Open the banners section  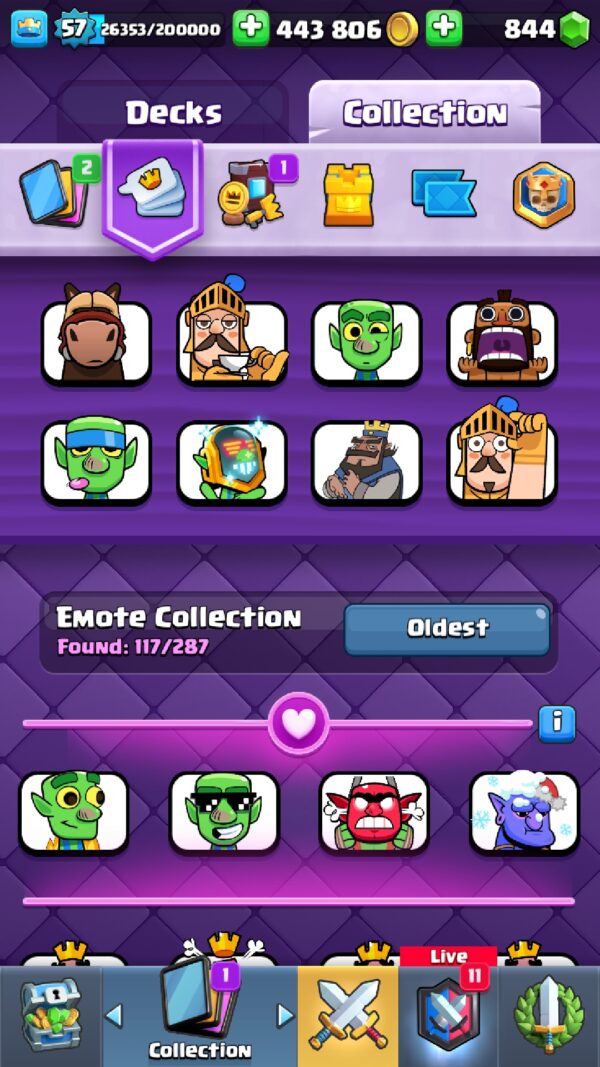444,192
